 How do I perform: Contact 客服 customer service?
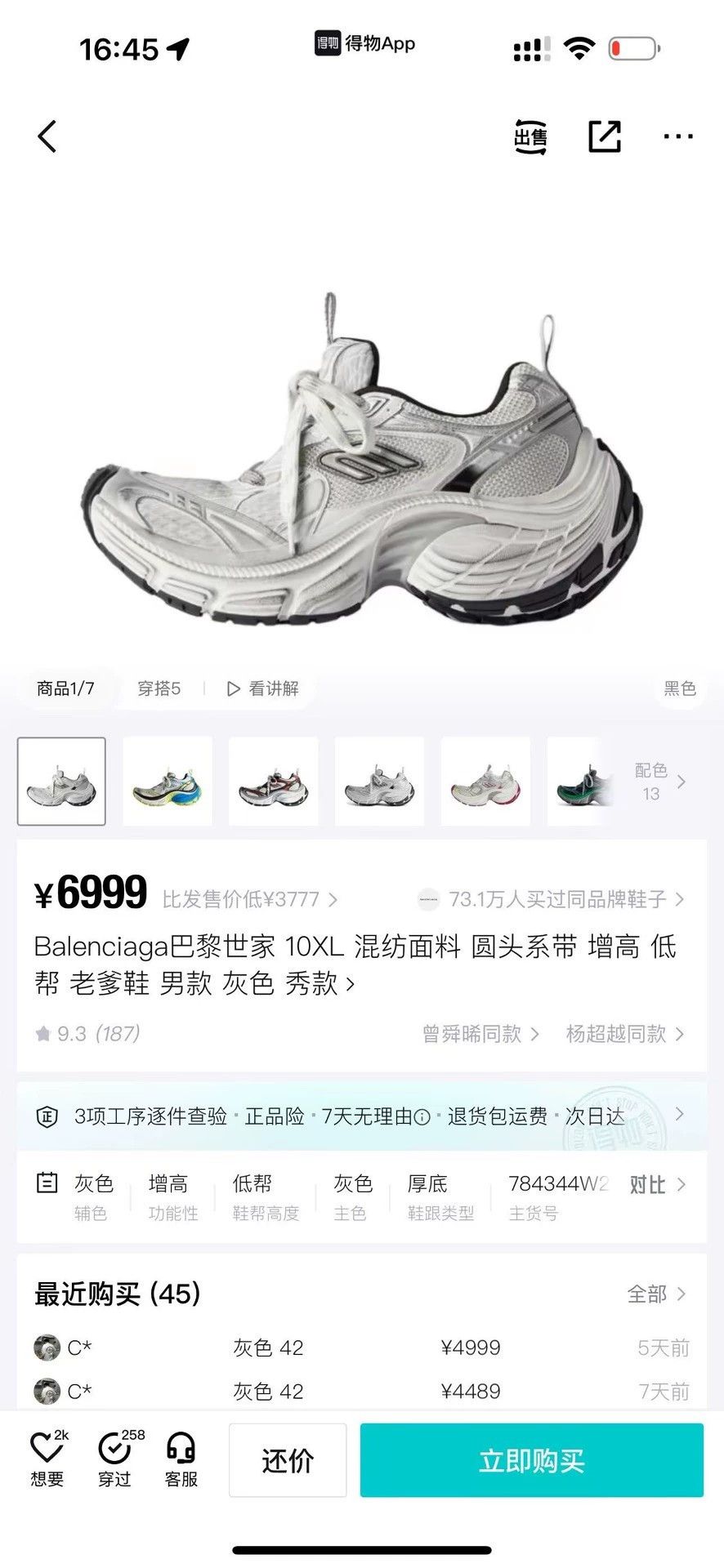click(181, 1459)
